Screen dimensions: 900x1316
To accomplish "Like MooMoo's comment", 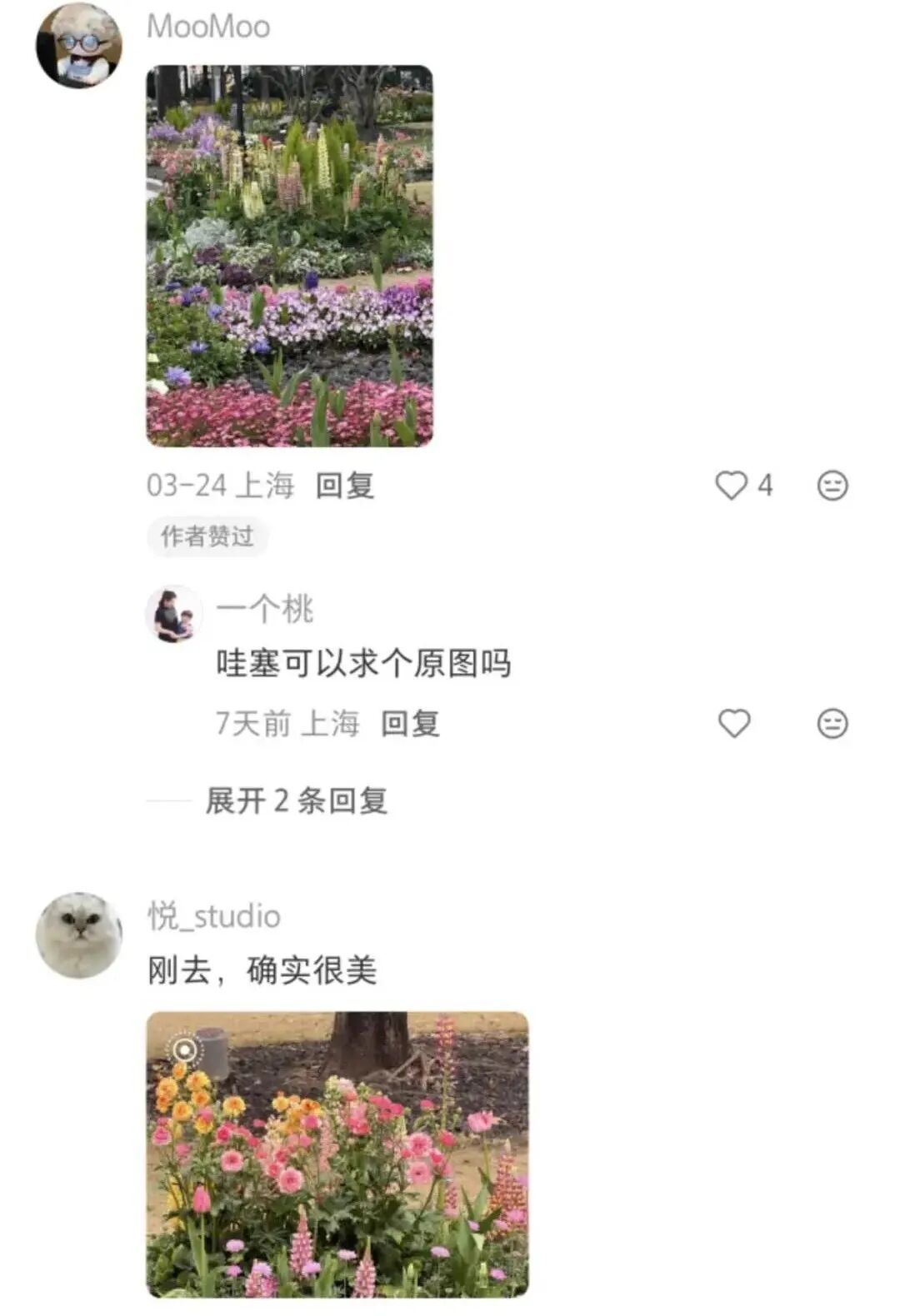I will [732, 485].
